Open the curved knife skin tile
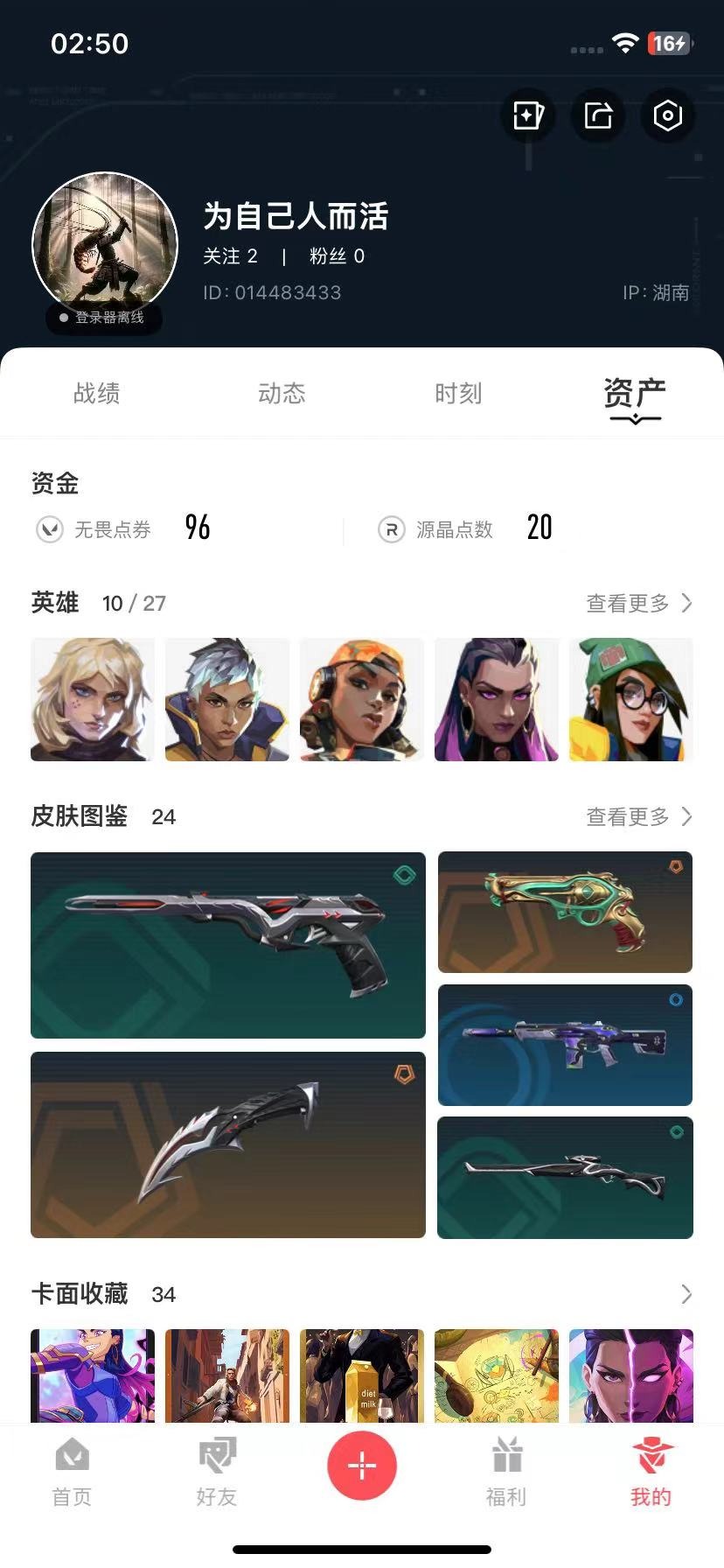The height and width of the screenshot is (1568, 724). coord(227,1144)
